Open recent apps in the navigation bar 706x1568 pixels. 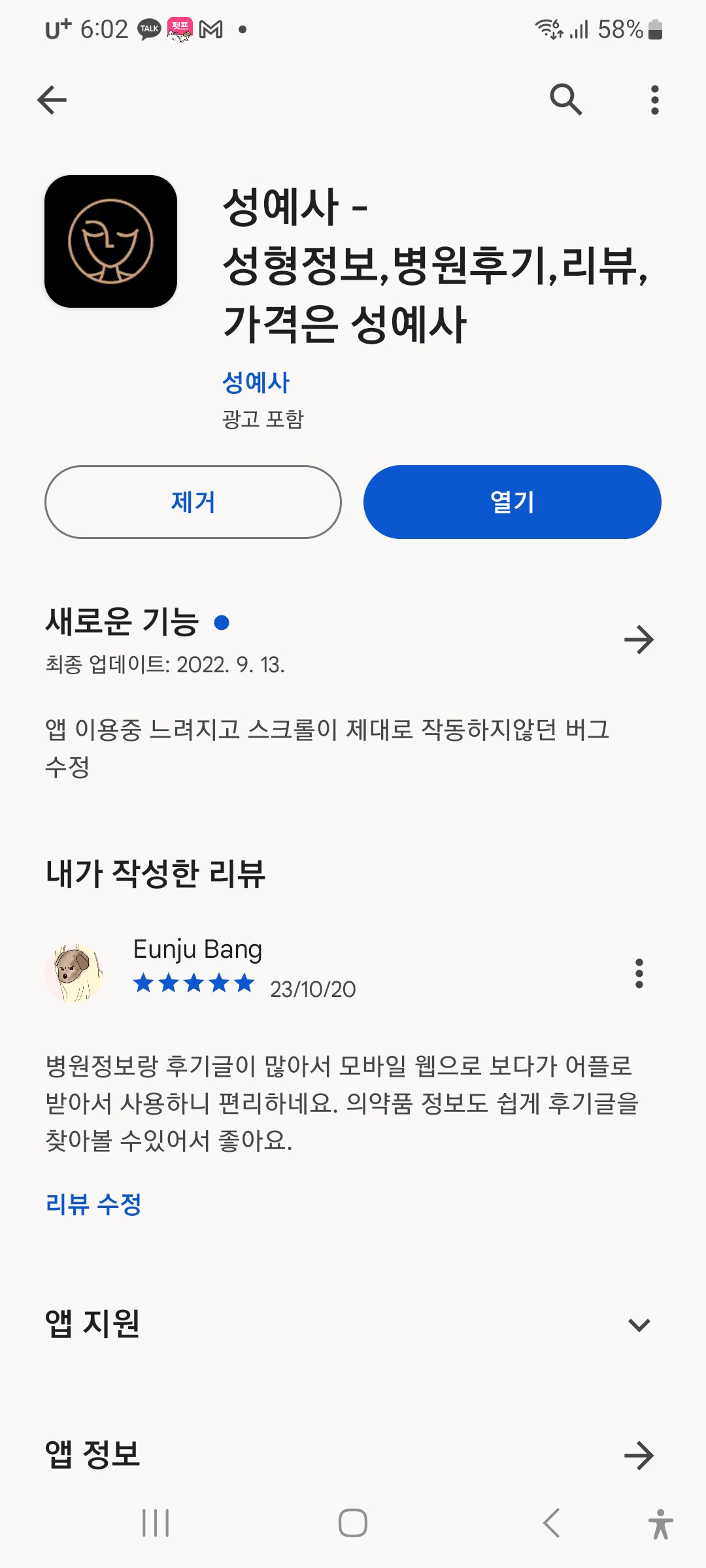pyautogui.click(x=156, y=1523)
